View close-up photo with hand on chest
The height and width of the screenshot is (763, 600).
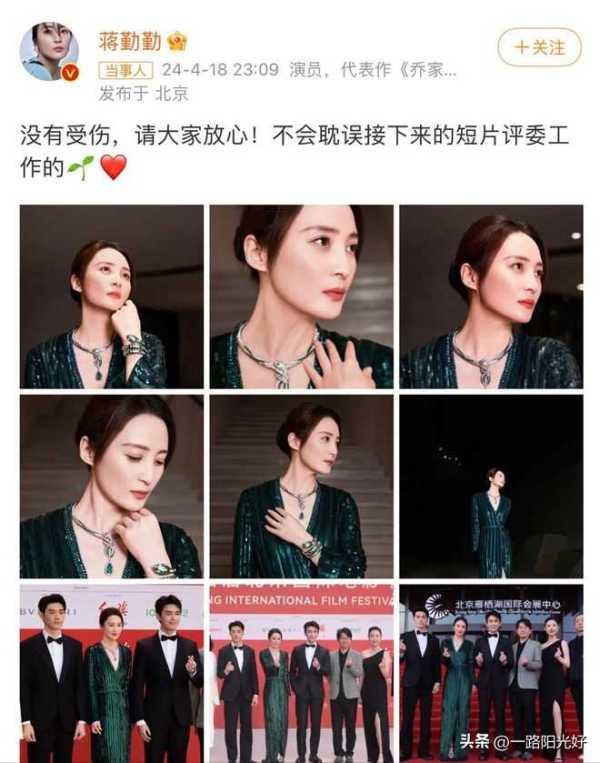point(301,297)
